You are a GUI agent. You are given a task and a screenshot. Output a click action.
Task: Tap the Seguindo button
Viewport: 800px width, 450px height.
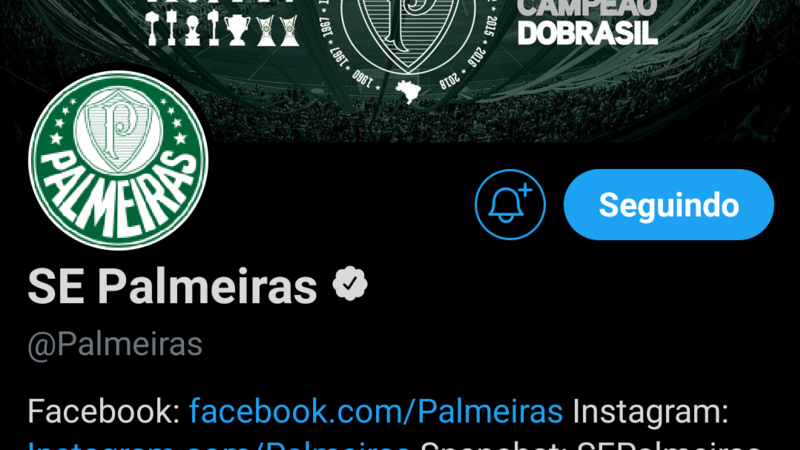669,205
